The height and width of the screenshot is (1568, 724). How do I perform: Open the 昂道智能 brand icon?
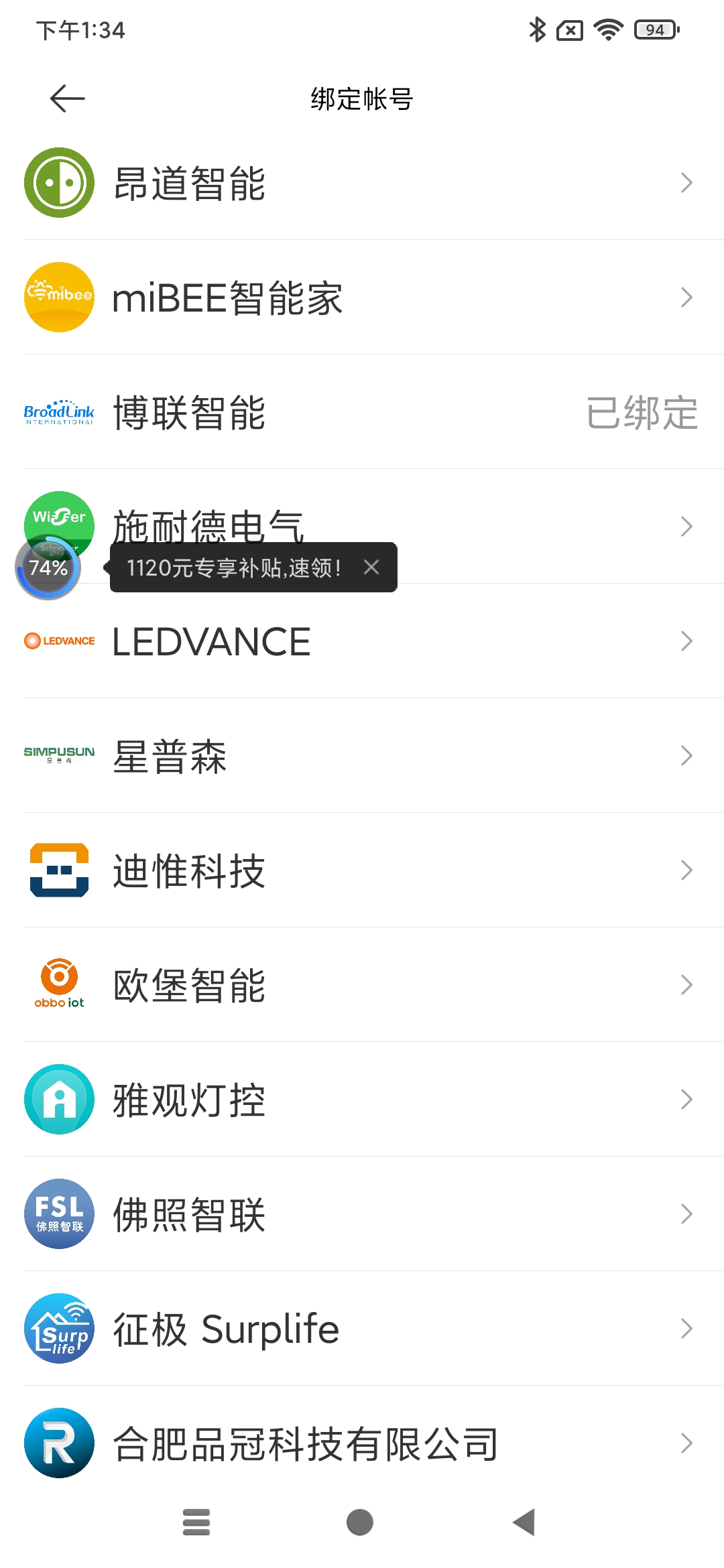58,183
